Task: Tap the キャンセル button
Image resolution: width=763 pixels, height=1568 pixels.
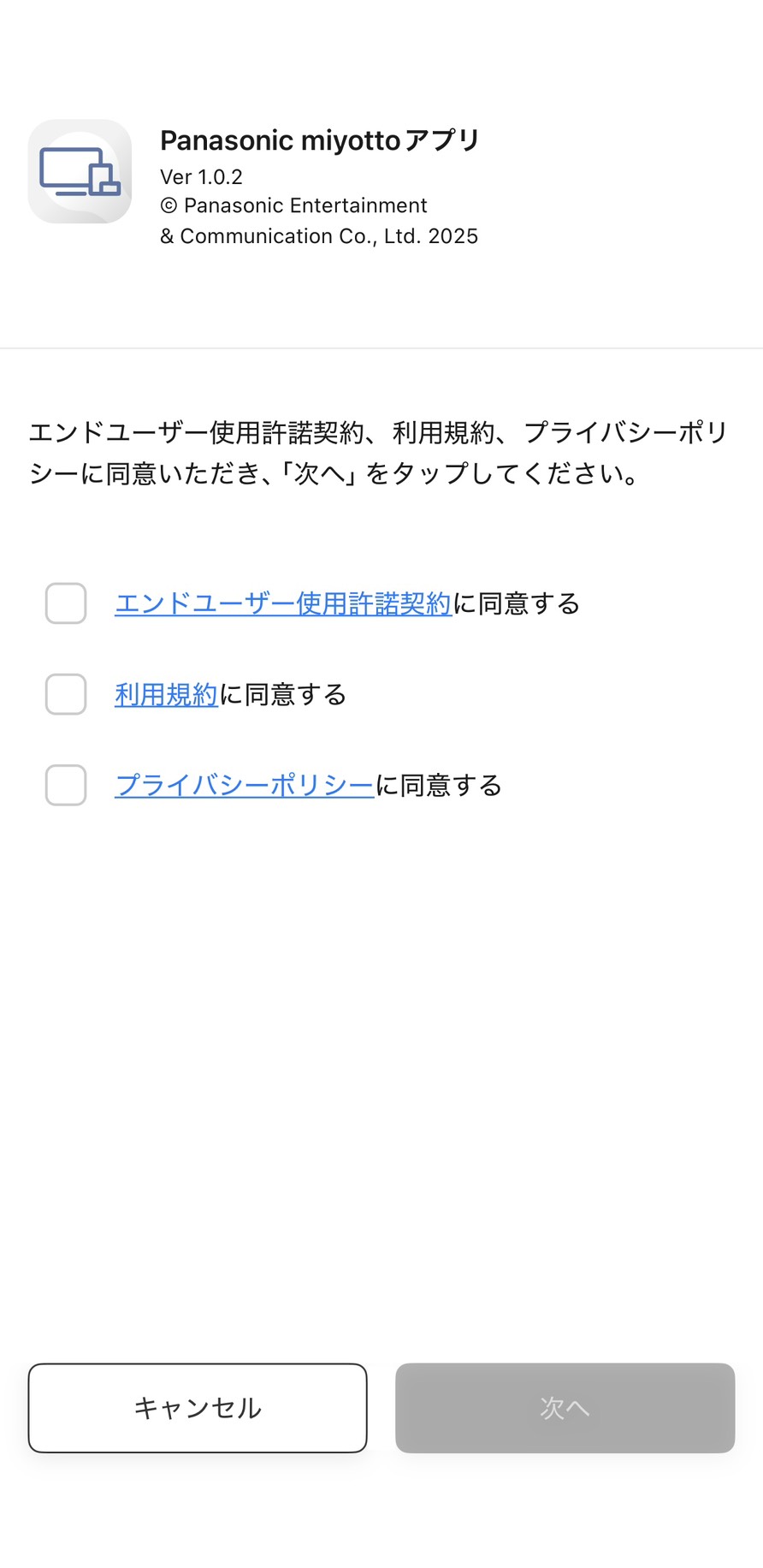Action: click(198, 1408)
